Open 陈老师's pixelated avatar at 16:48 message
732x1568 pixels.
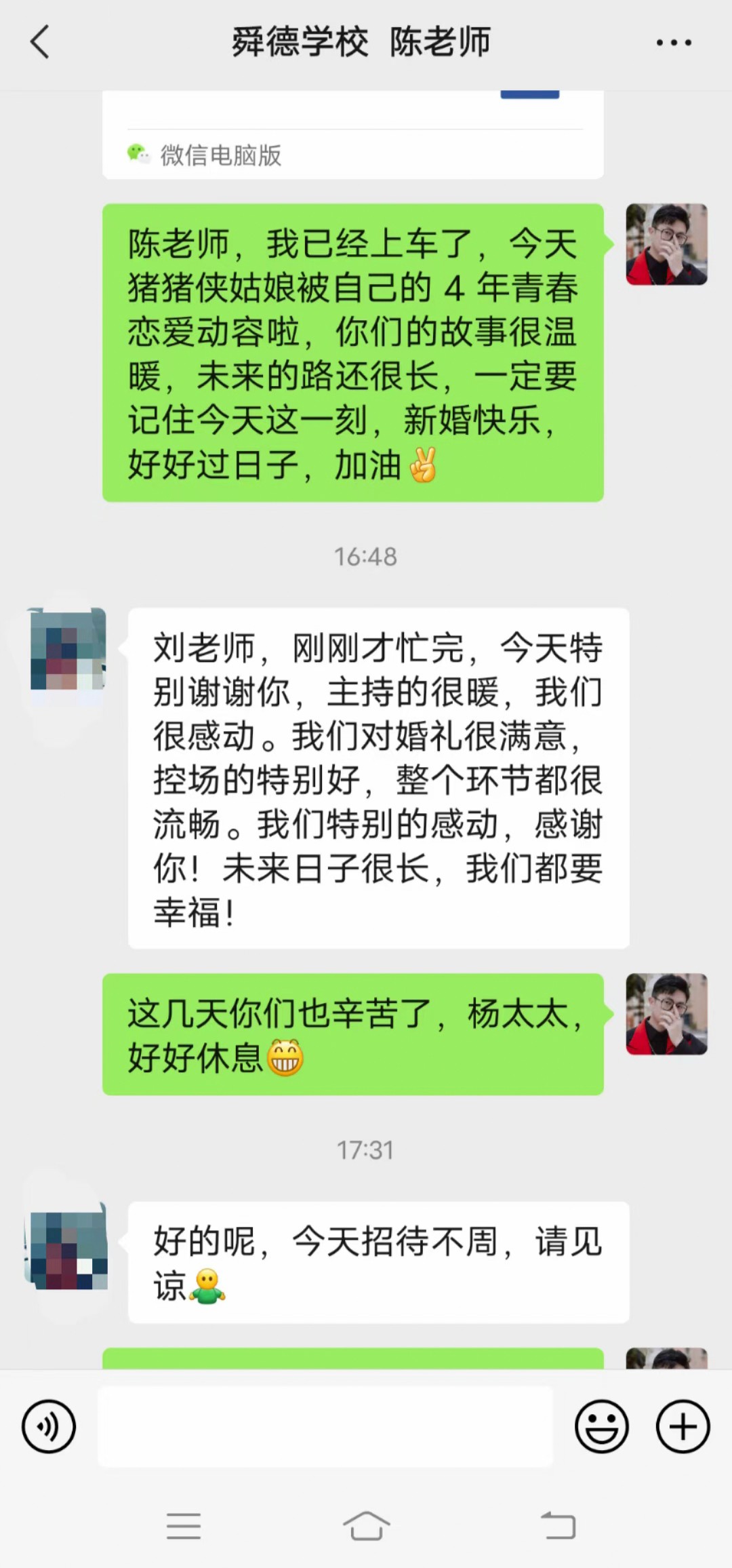[68, 649]
